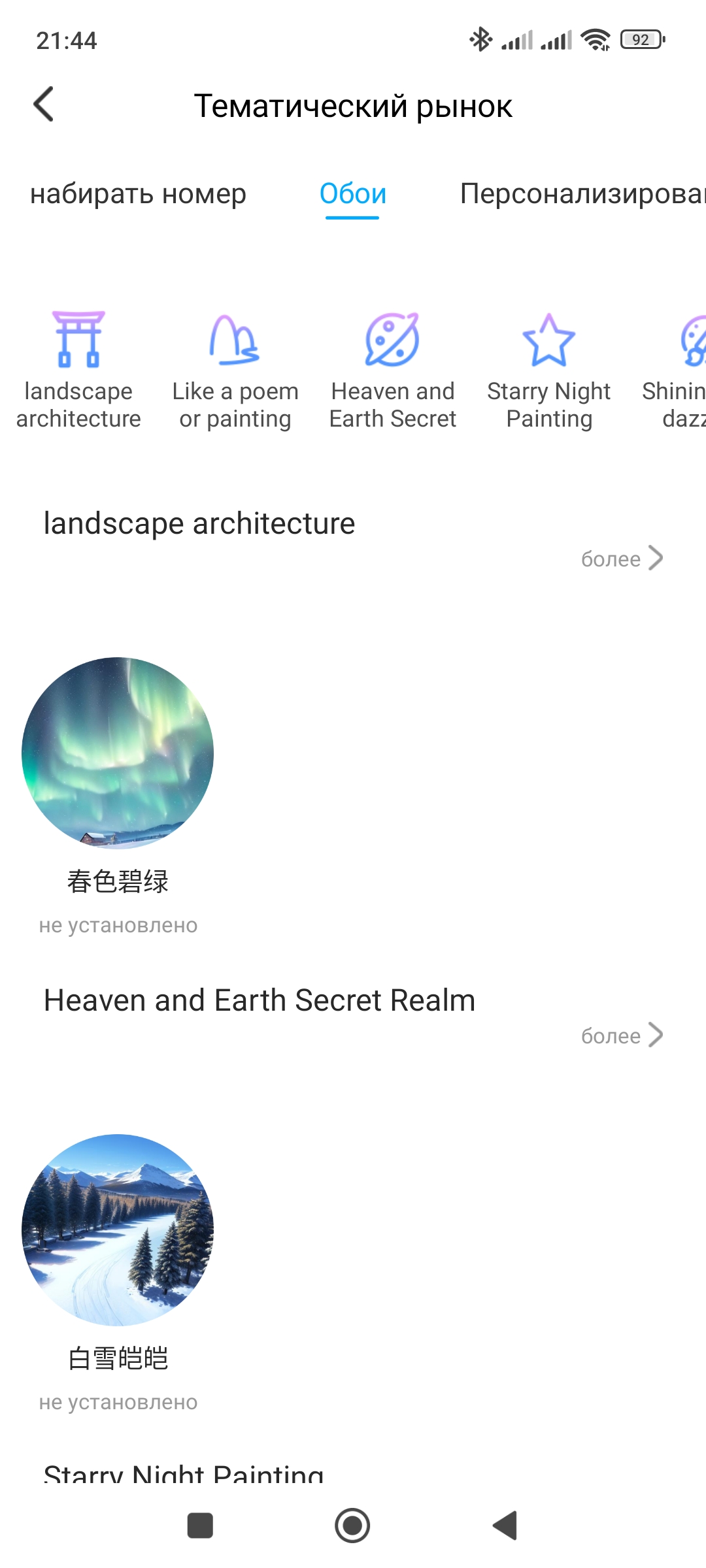Tap the system home button
The height and width of the screenshot is (1568, 706).
[352, 1526]
